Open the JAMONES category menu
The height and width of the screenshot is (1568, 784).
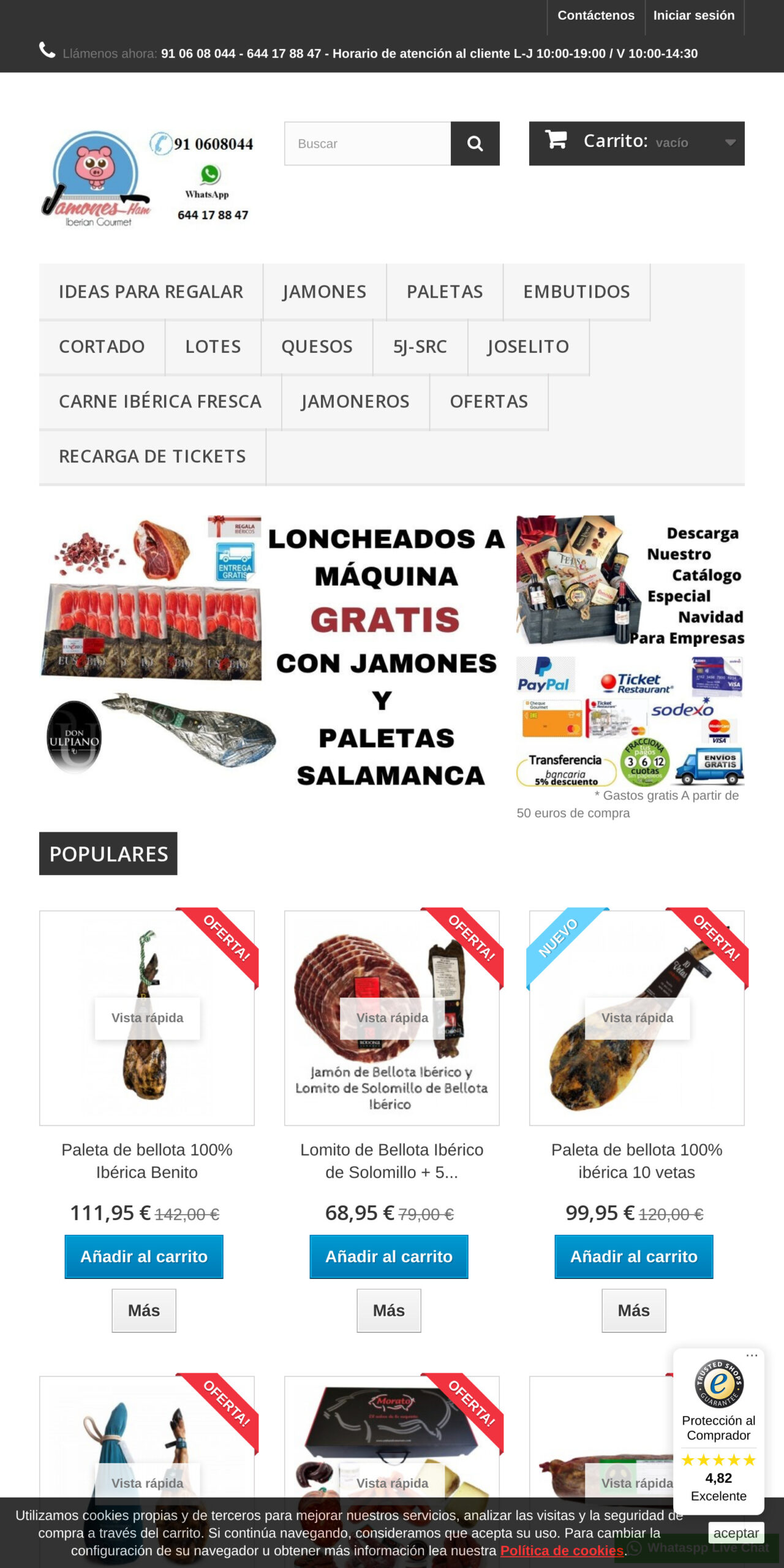[323, 292]
